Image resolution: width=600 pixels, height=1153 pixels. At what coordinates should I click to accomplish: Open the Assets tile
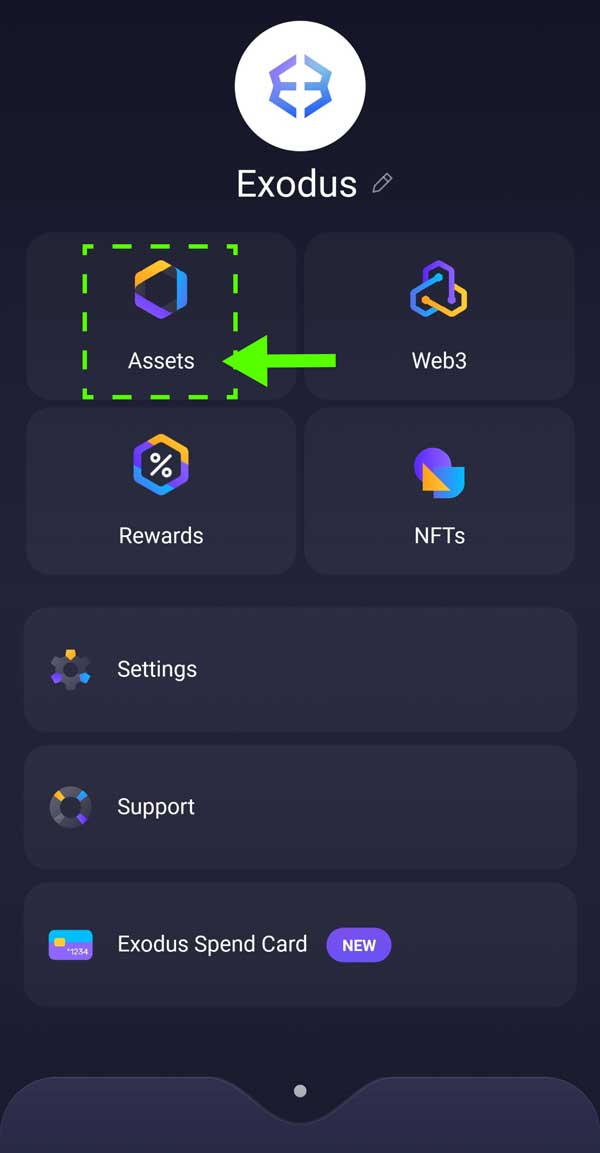161,316
